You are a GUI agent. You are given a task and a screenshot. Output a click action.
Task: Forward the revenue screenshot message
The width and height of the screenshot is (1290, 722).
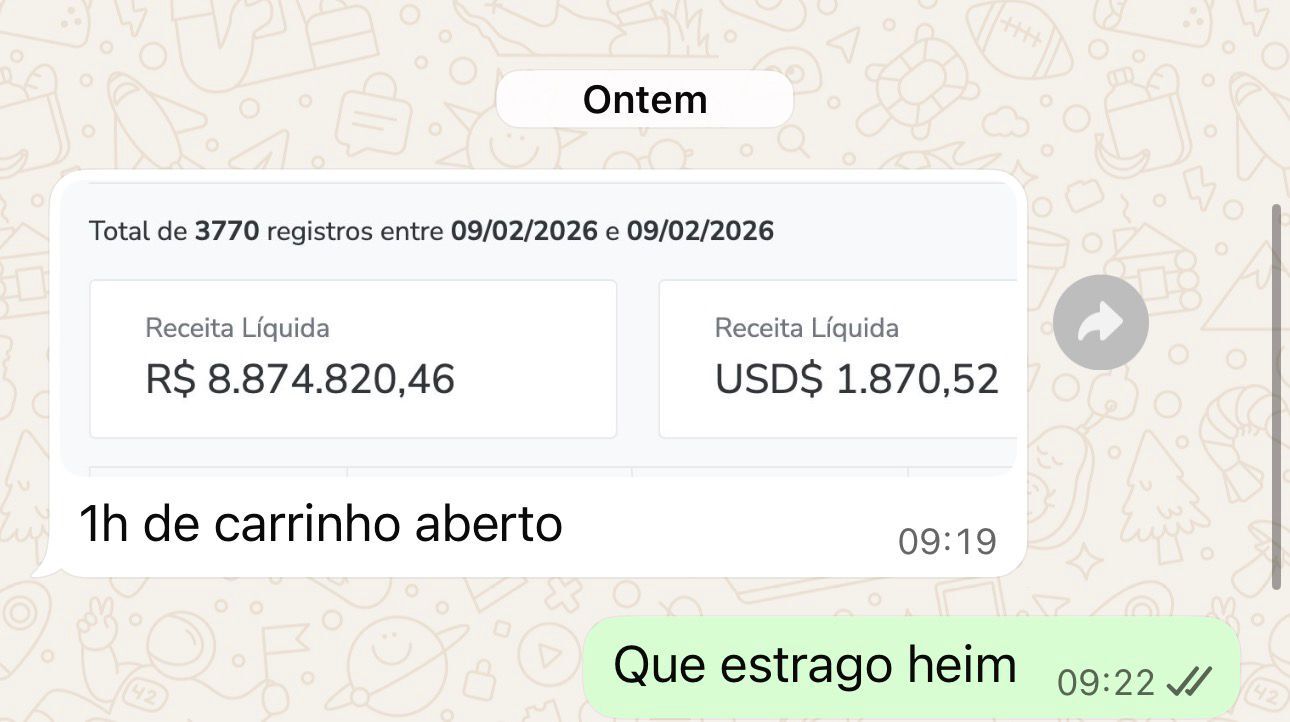1100,322
